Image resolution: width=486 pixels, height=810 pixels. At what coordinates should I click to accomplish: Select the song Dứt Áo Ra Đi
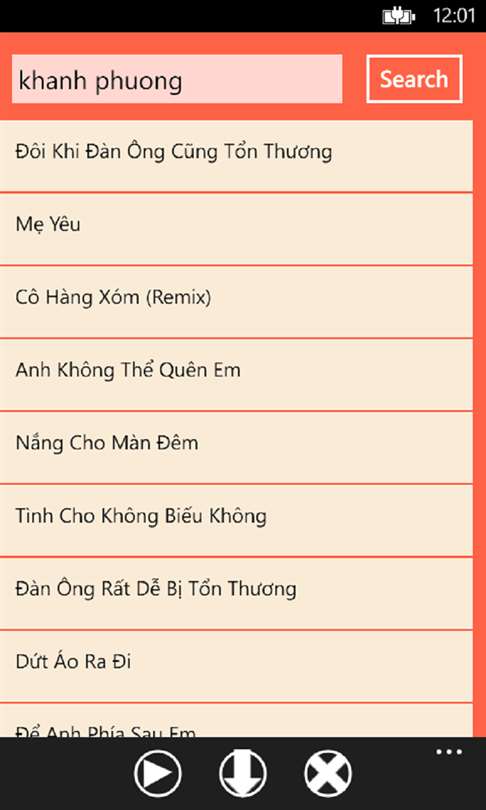point(236,666)
